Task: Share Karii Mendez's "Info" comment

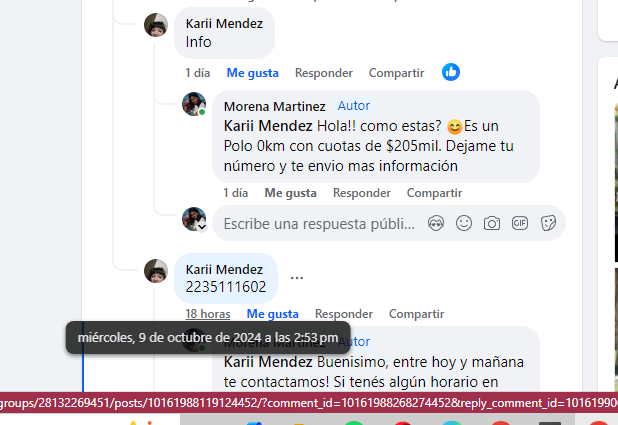Action: coord(396,72)
